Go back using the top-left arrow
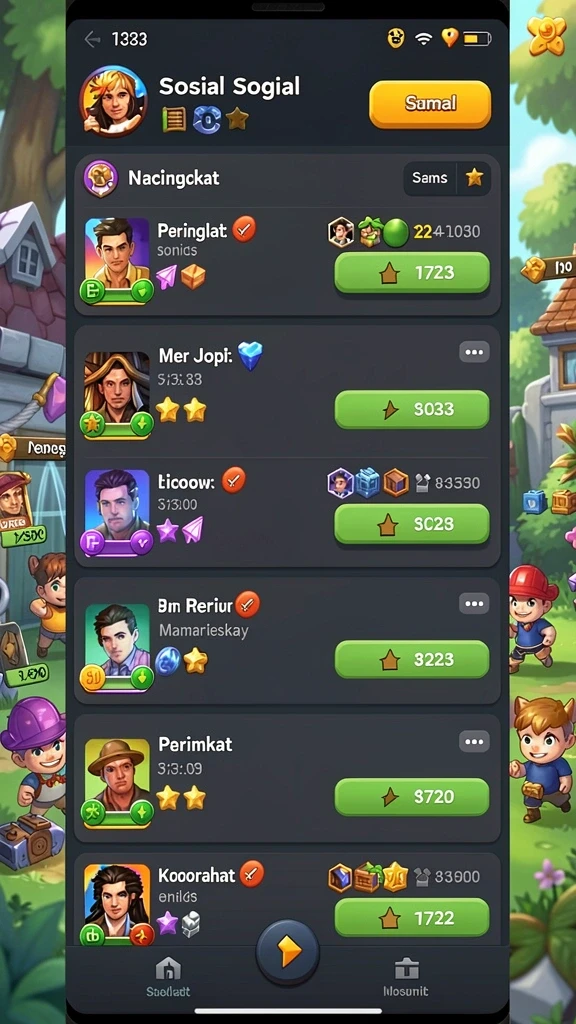Image resolution: width=576 pixels, height=1024 pixels. [92, 40]
